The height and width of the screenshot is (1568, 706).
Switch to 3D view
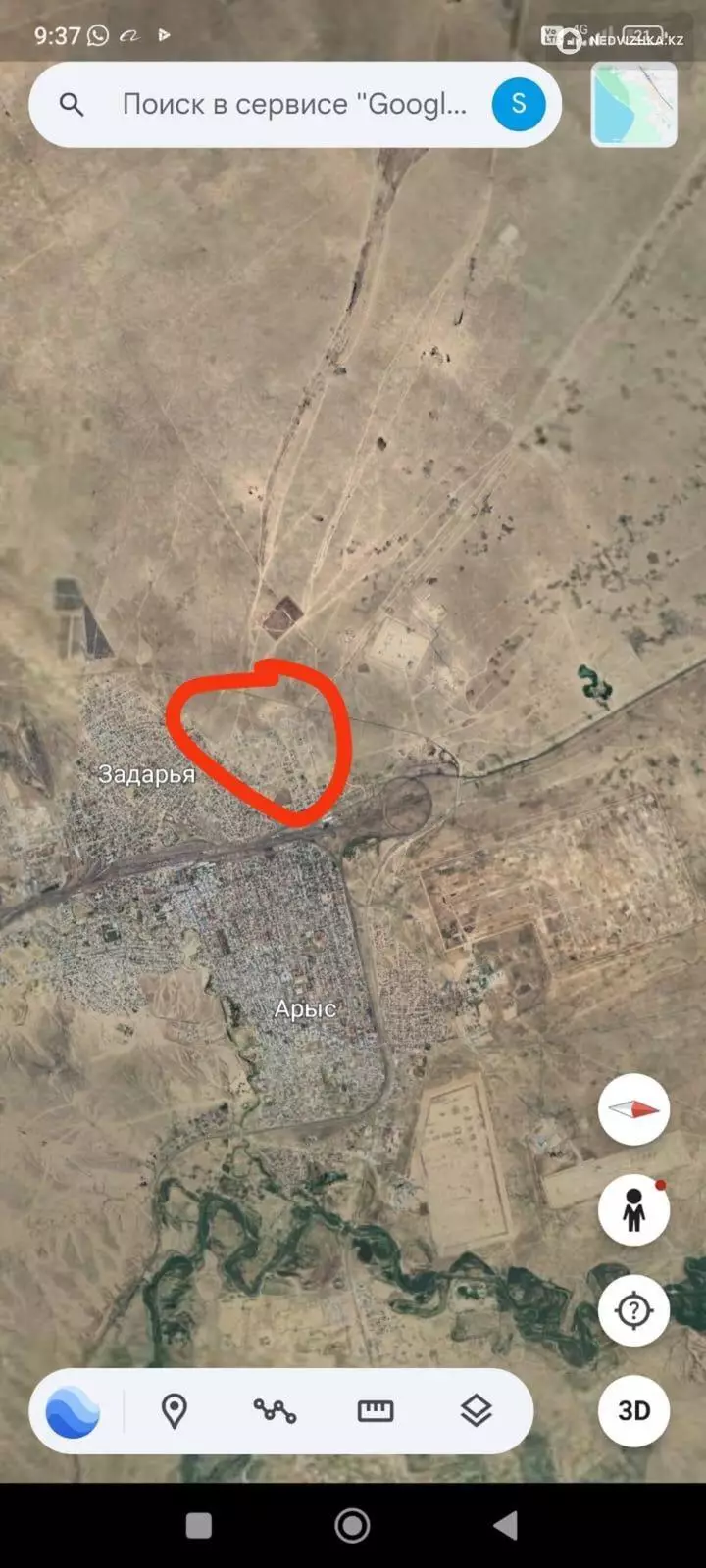click(633, 1410)
